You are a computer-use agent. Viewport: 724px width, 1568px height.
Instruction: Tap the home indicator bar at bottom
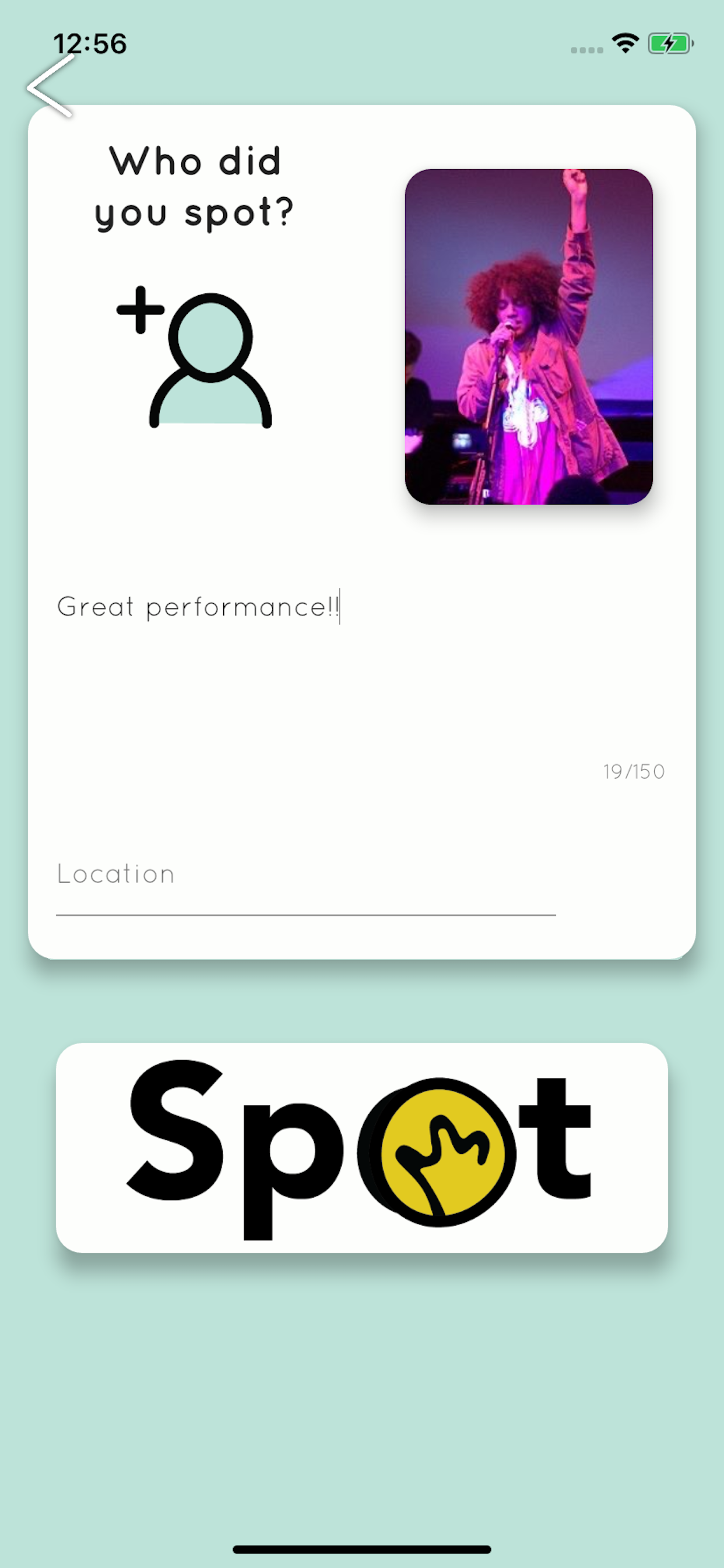click(x=362, y=1549)
